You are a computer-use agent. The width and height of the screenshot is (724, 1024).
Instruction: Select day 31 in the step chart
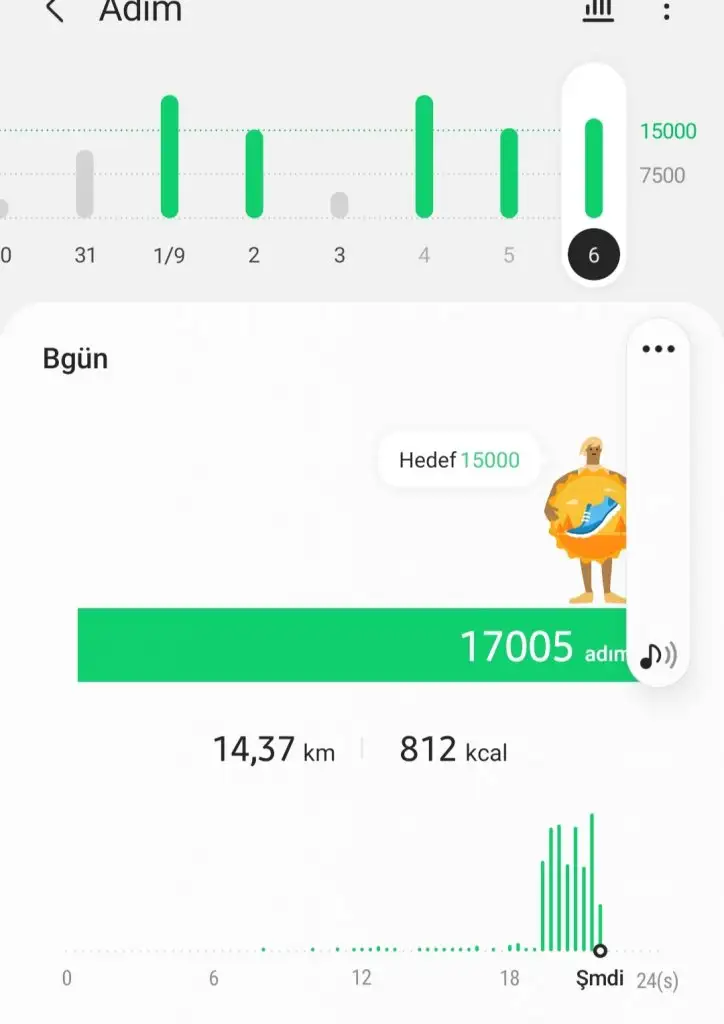pyautogui.click(x=85, y=185)
